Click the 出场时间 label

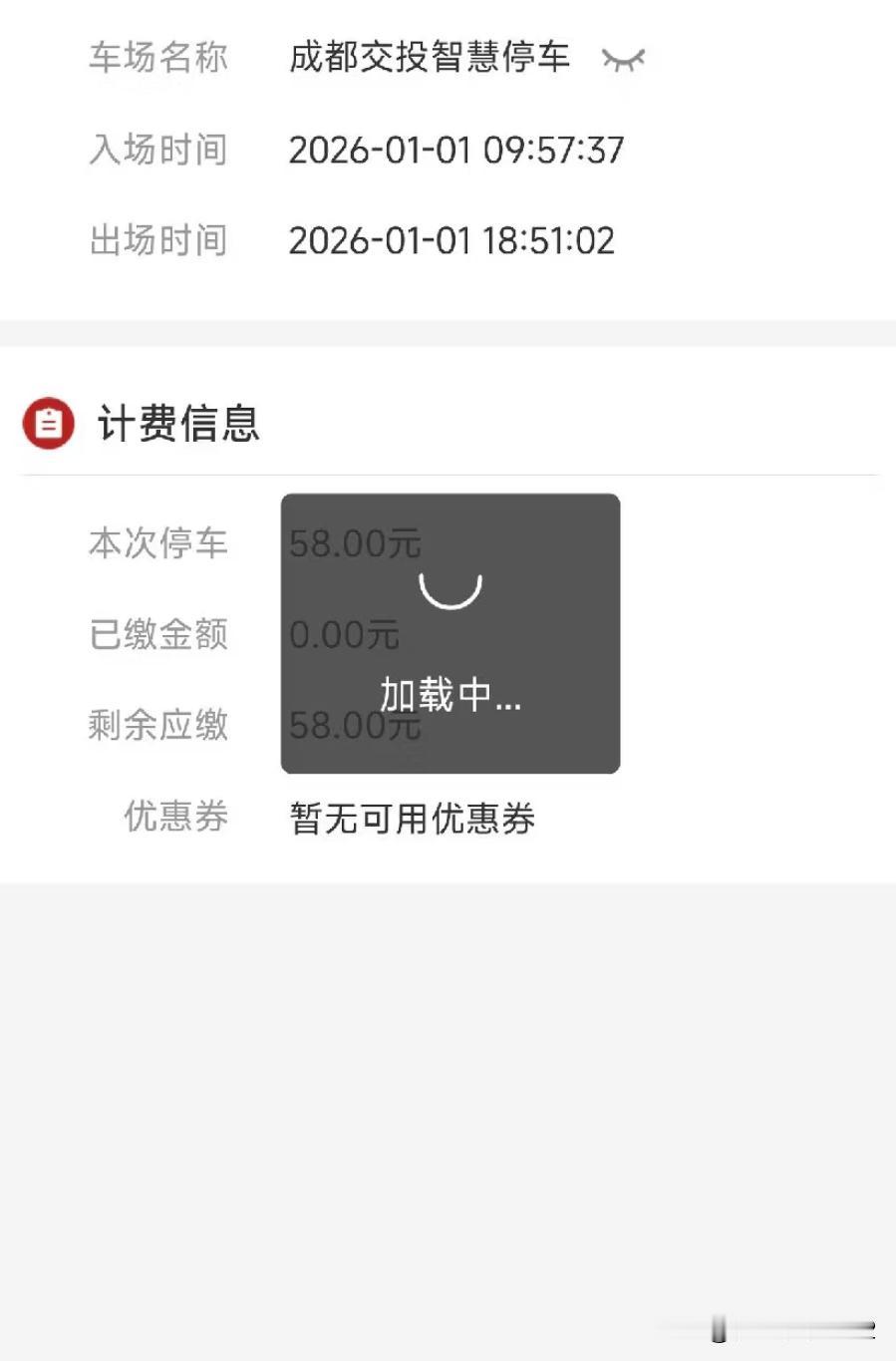[159, 240]
